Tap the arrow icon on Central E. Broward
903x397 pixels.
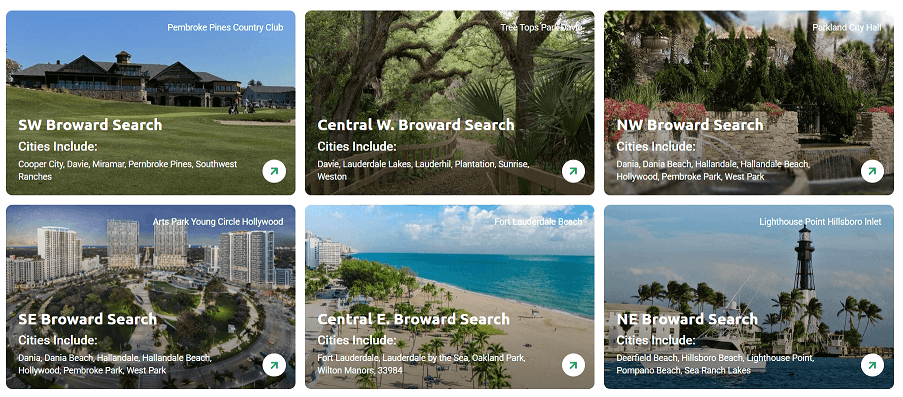click(573, 365)
